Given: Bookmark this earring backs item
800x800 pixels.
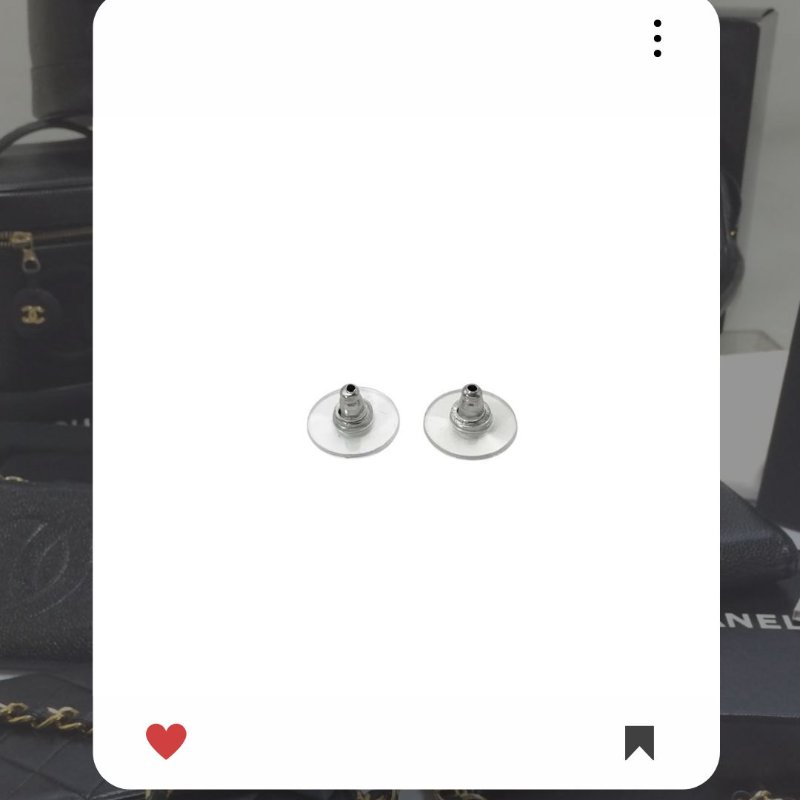Looking at the screenshot, I should [639, 742].
